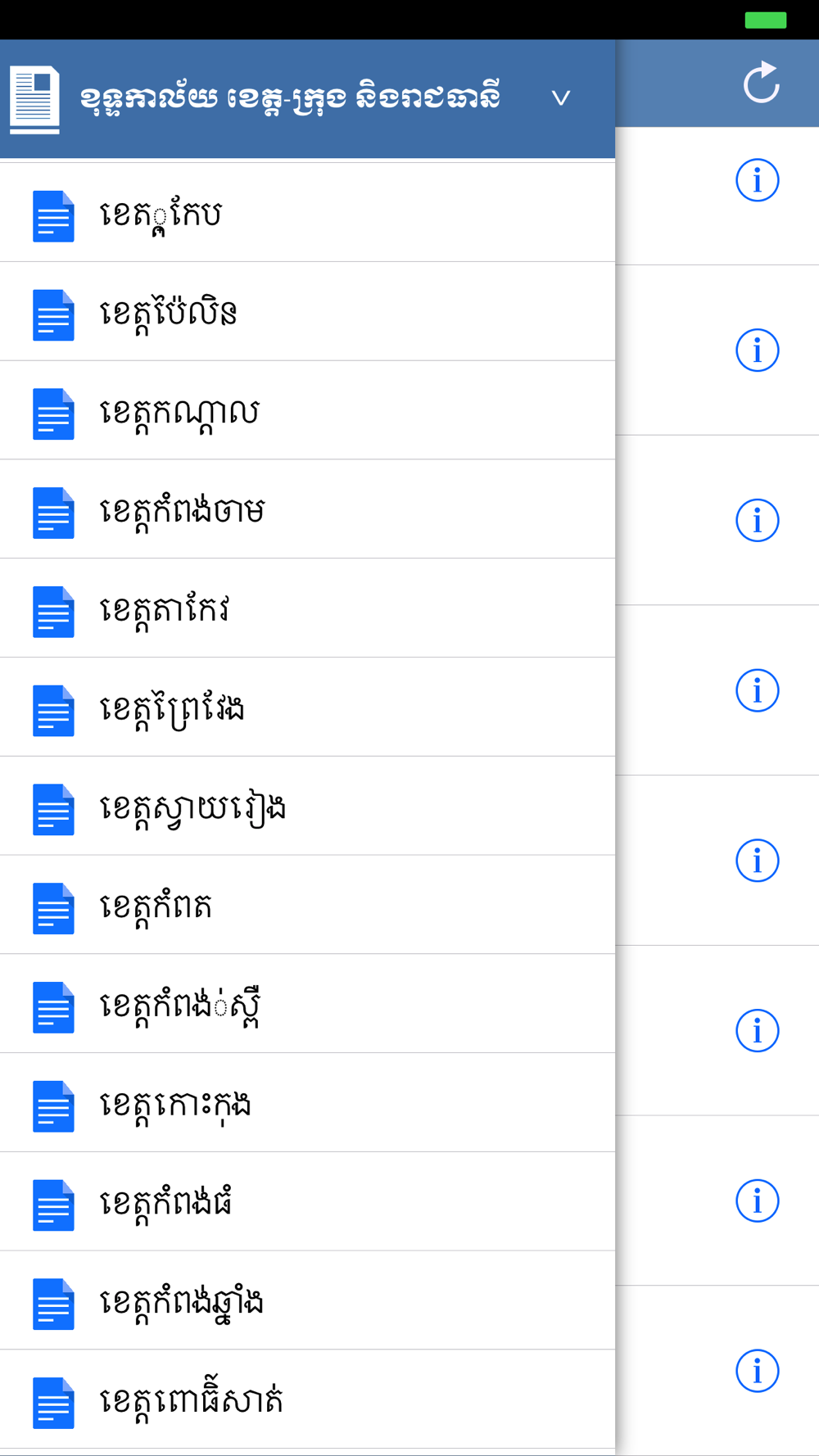Open ខេត្តកំពង់ចាម entry
The width and height of the screenshot is (819, 1456).
pos(307,509)
